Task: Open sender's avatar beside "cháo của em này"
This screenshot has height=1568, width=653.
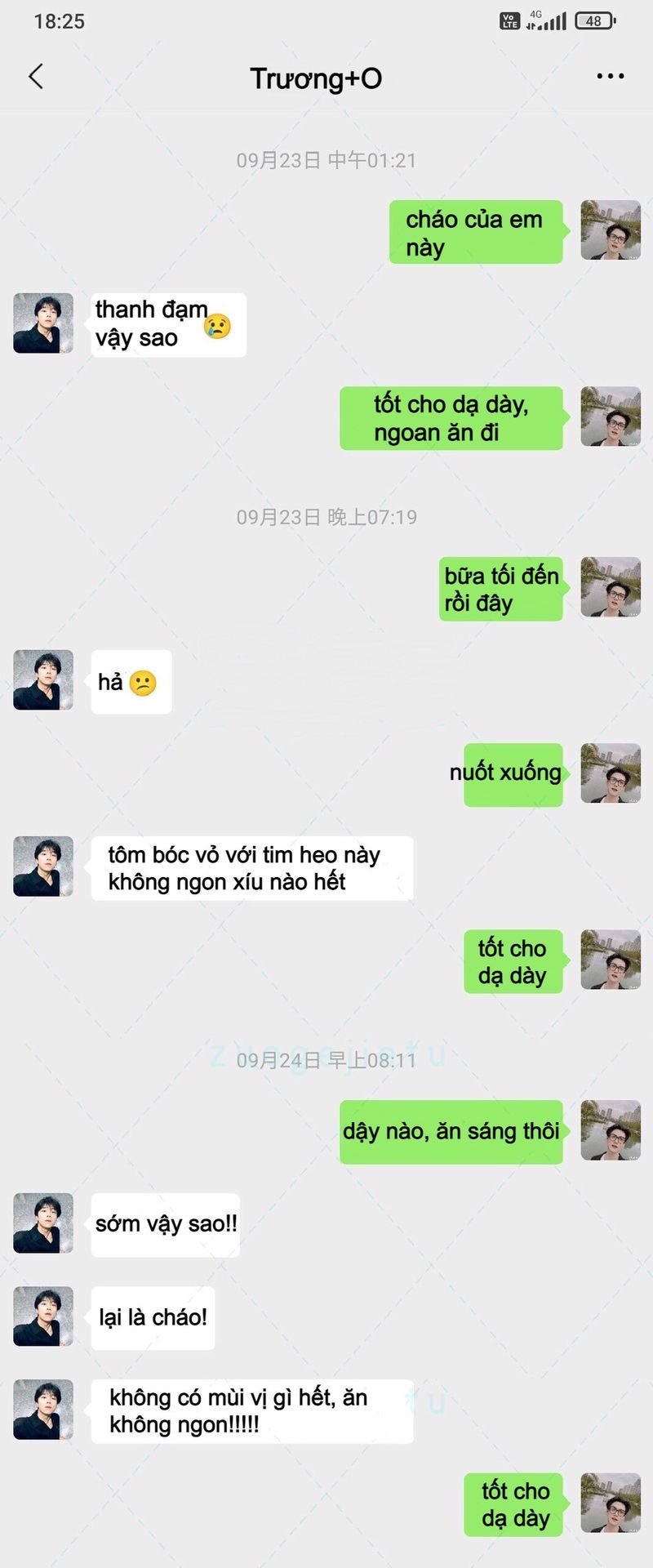Action: (611, 230)
